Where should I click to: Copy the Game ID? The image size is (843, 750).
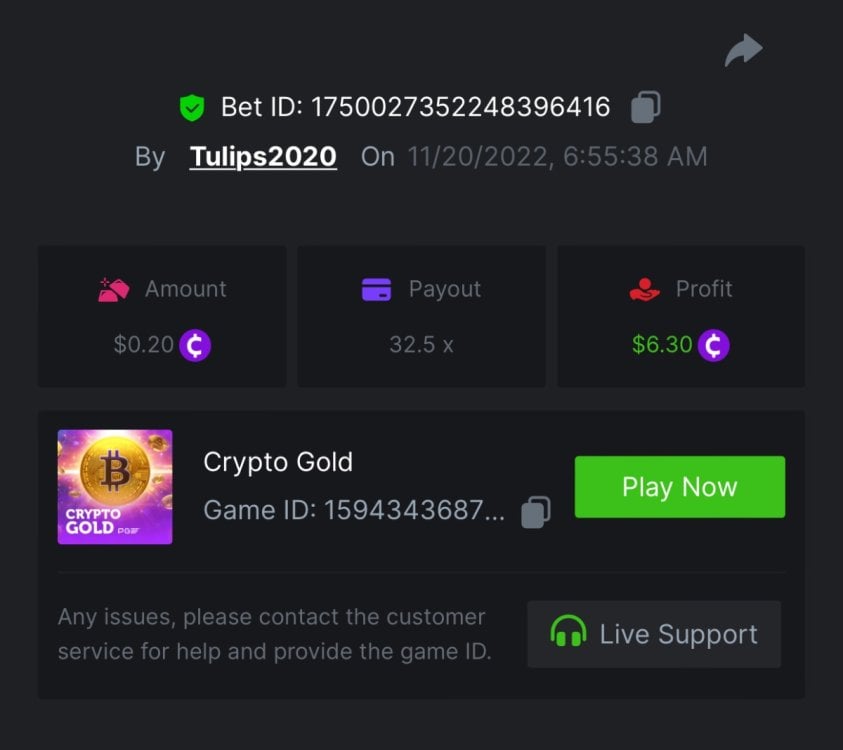pyautogui.click(x=536, y=512)
